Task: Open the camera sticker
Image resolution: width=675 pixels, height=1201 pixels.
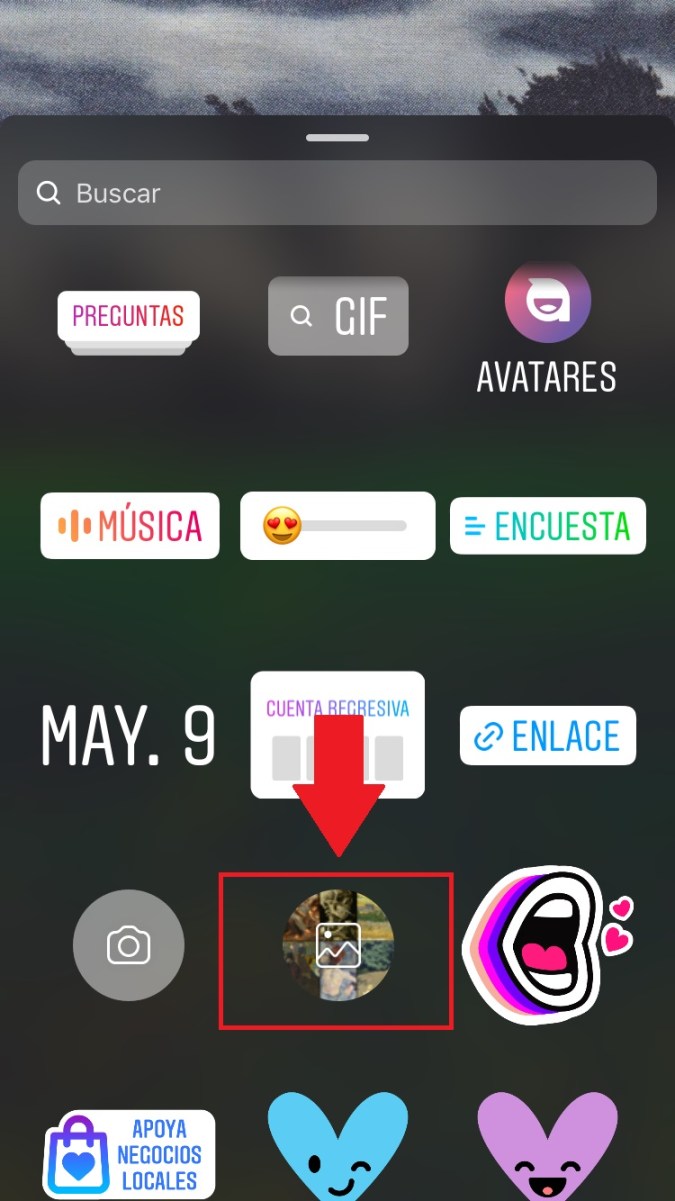Action: point(128,945)
